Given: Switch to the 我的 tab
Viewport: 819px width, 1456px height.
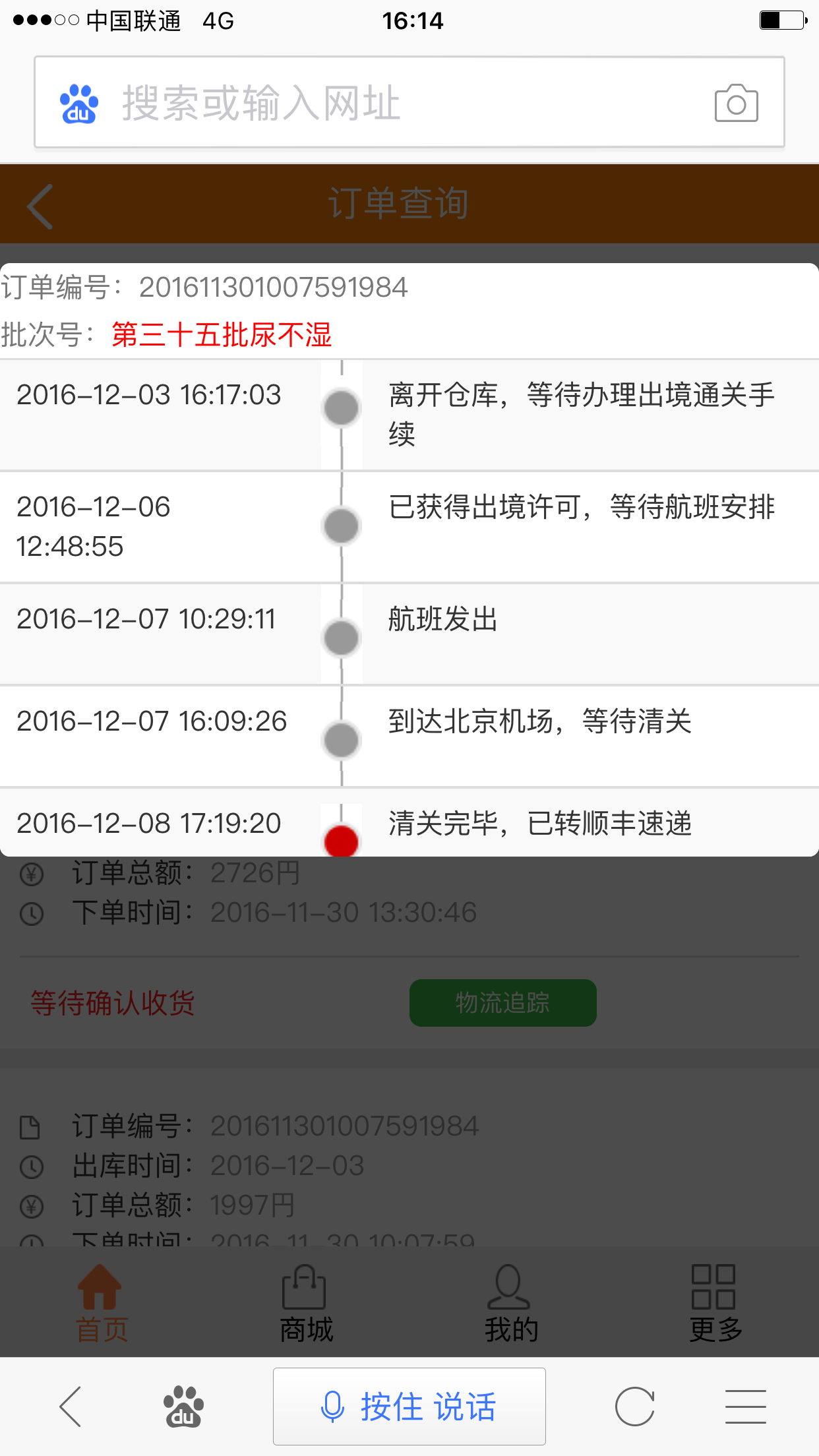Looking at the screenshot, I should click(x=511, y=1303).
